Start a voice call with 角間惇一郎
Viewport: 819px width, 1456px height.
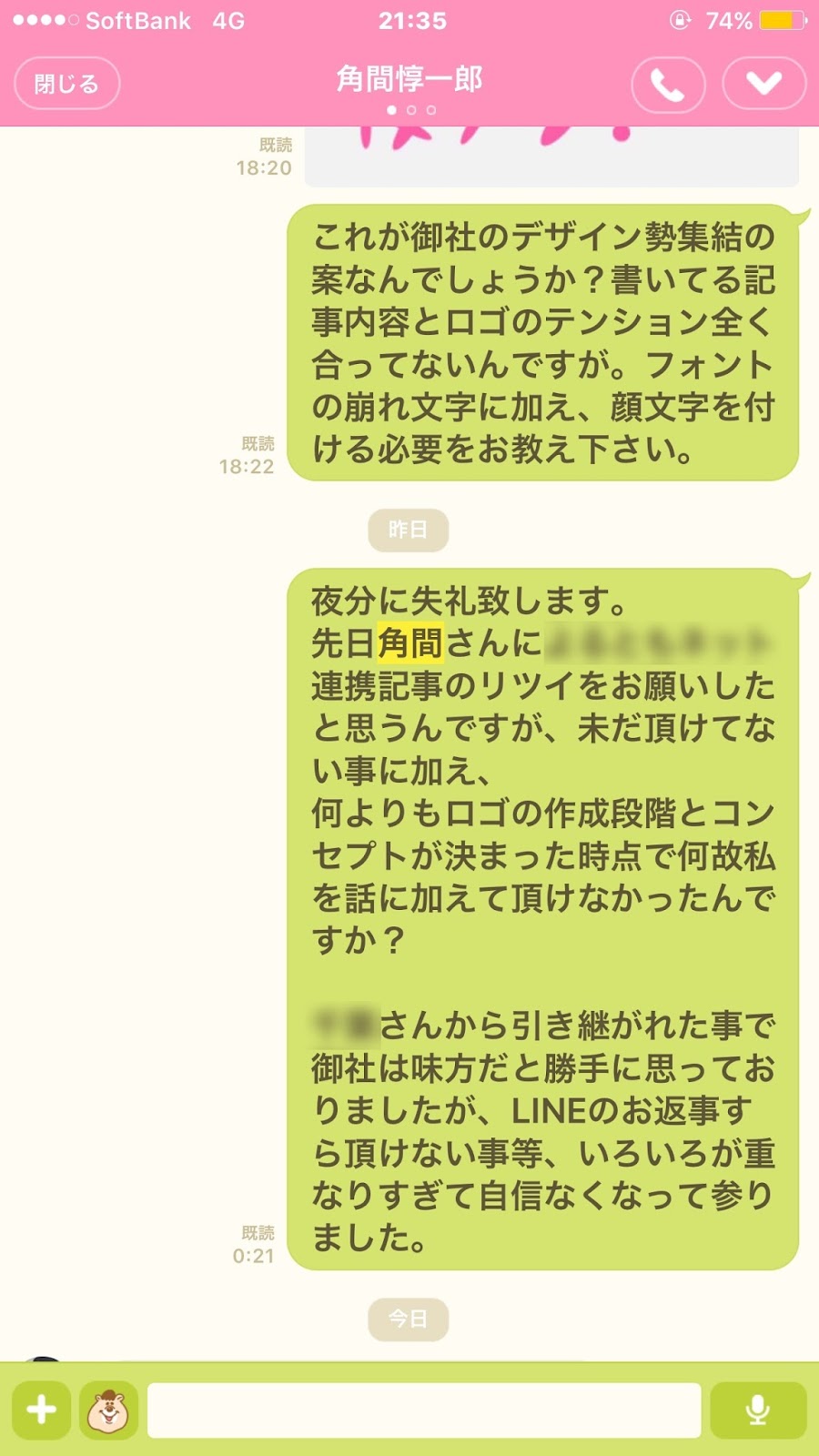tap(668, 85)
